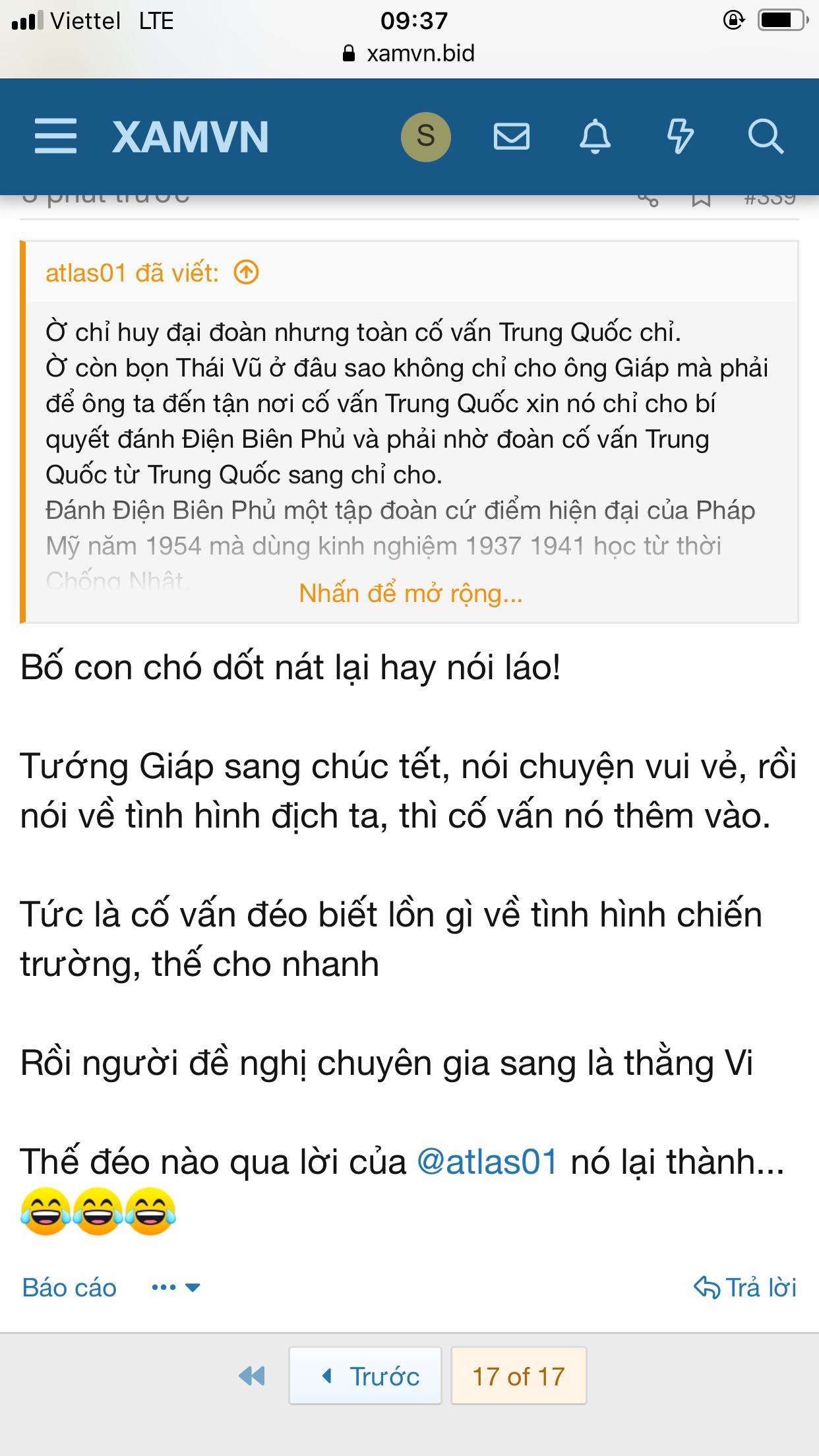The height and width of the screenshot is (1456, 819).
Task: Expand the quote with Nhấn để mở rộng
Action: (x=410, y=593)
